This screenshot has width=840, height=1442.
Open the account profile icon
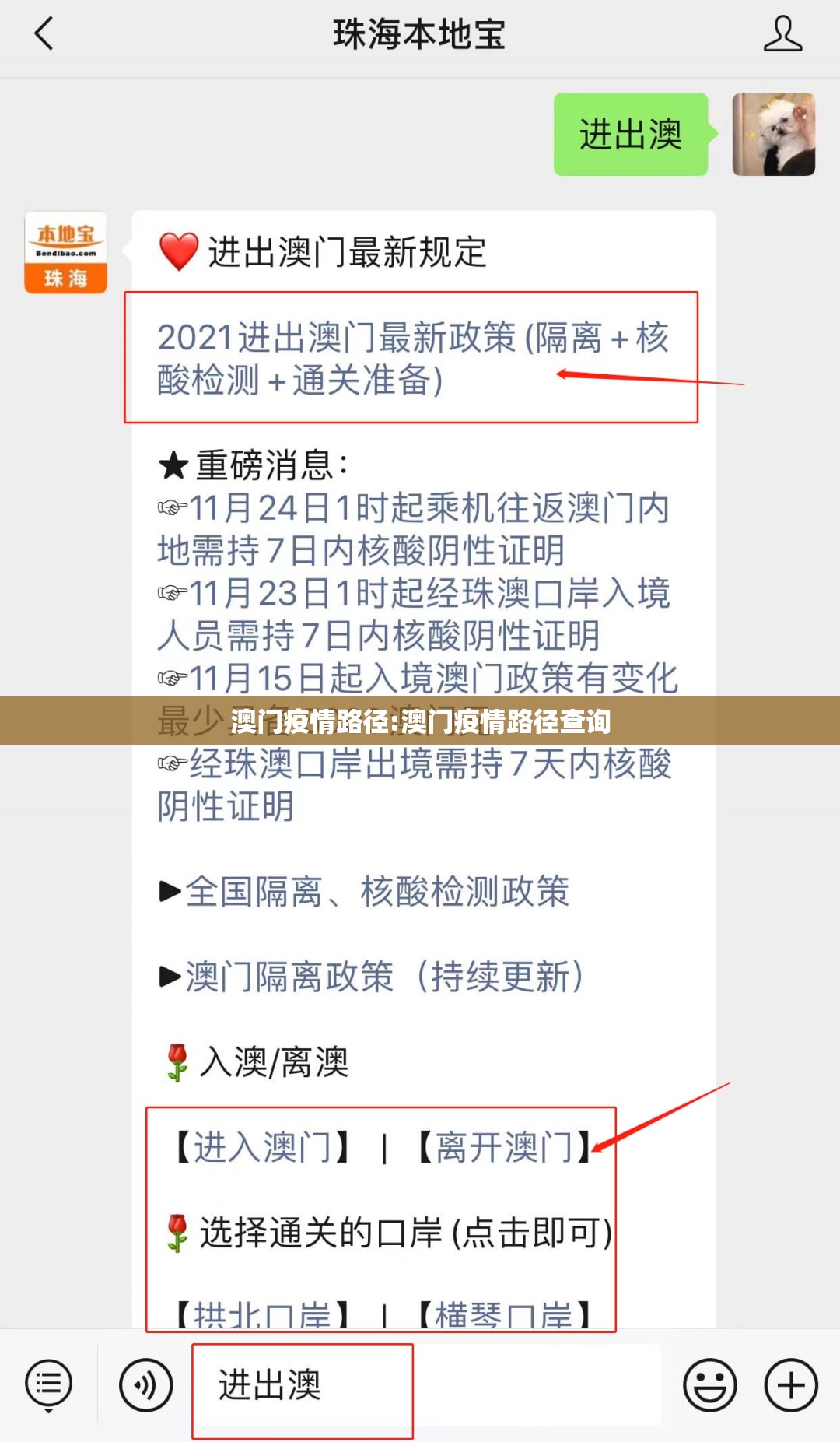tap(782, 35)
